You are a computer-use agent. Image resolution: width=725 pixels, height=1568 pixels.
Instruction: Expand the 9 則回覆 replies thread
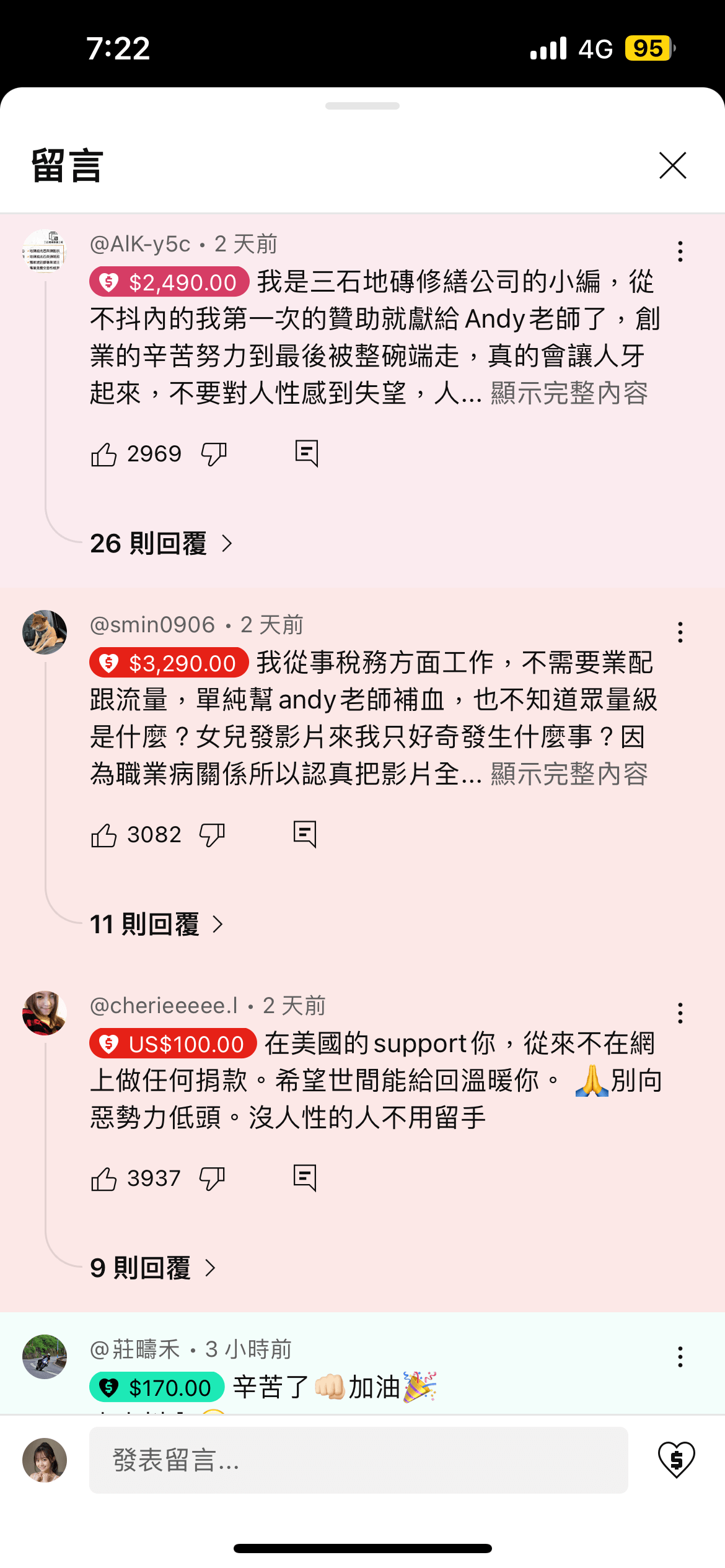(152, 1268)
